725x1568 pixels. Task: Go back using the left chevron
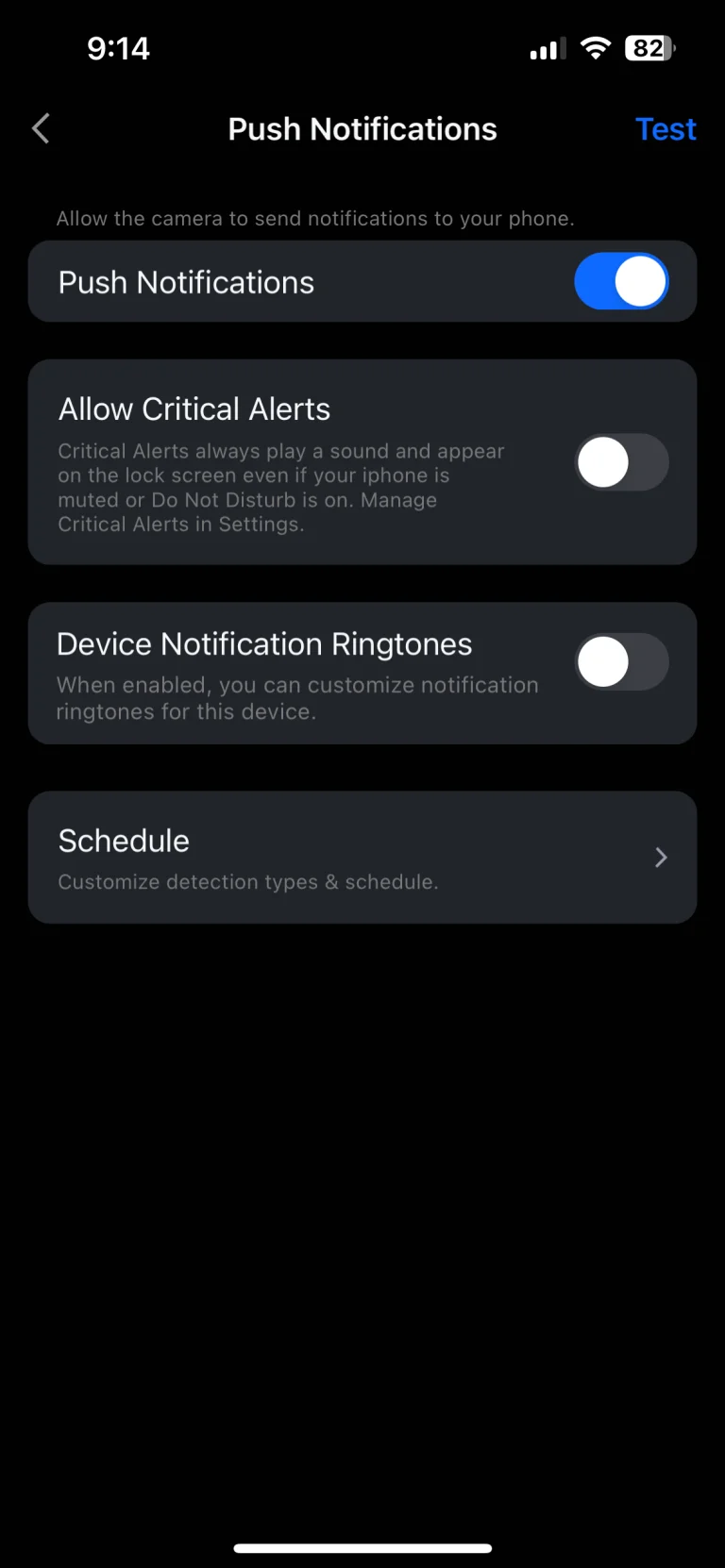pos(40,128)
